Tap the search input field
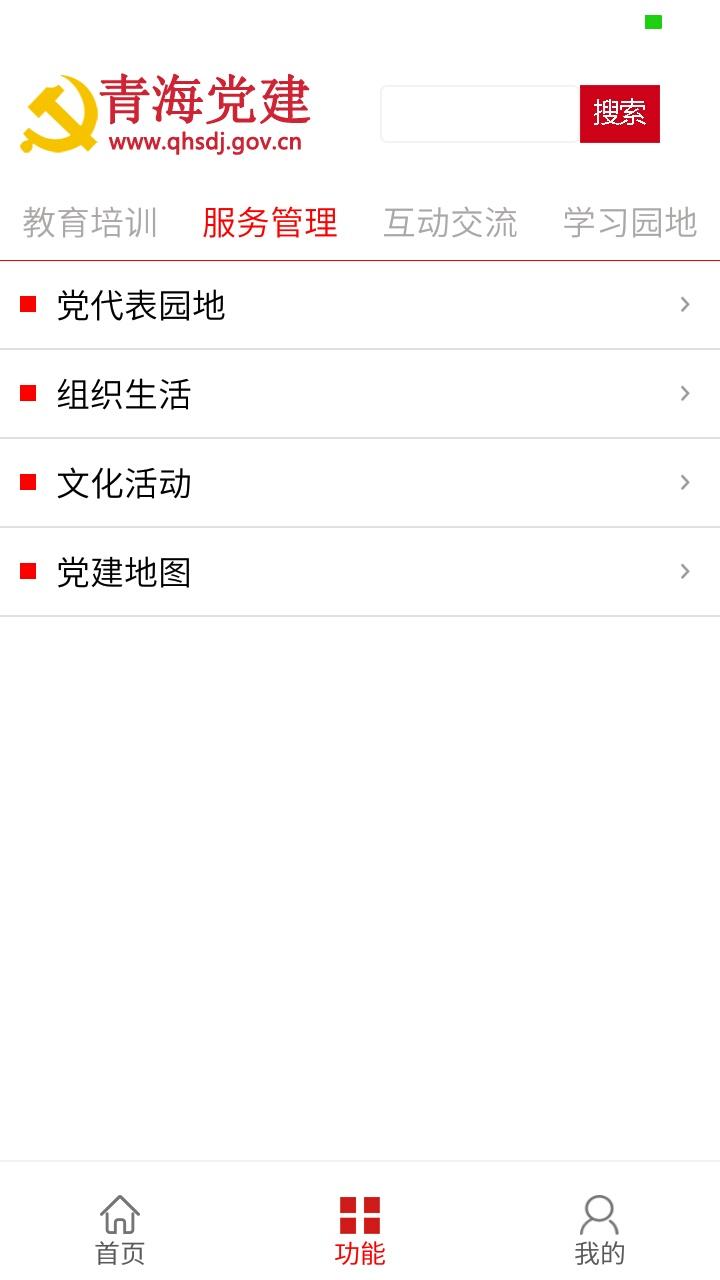The width and height of the screenshot is (720, 1280). (480, 114)
